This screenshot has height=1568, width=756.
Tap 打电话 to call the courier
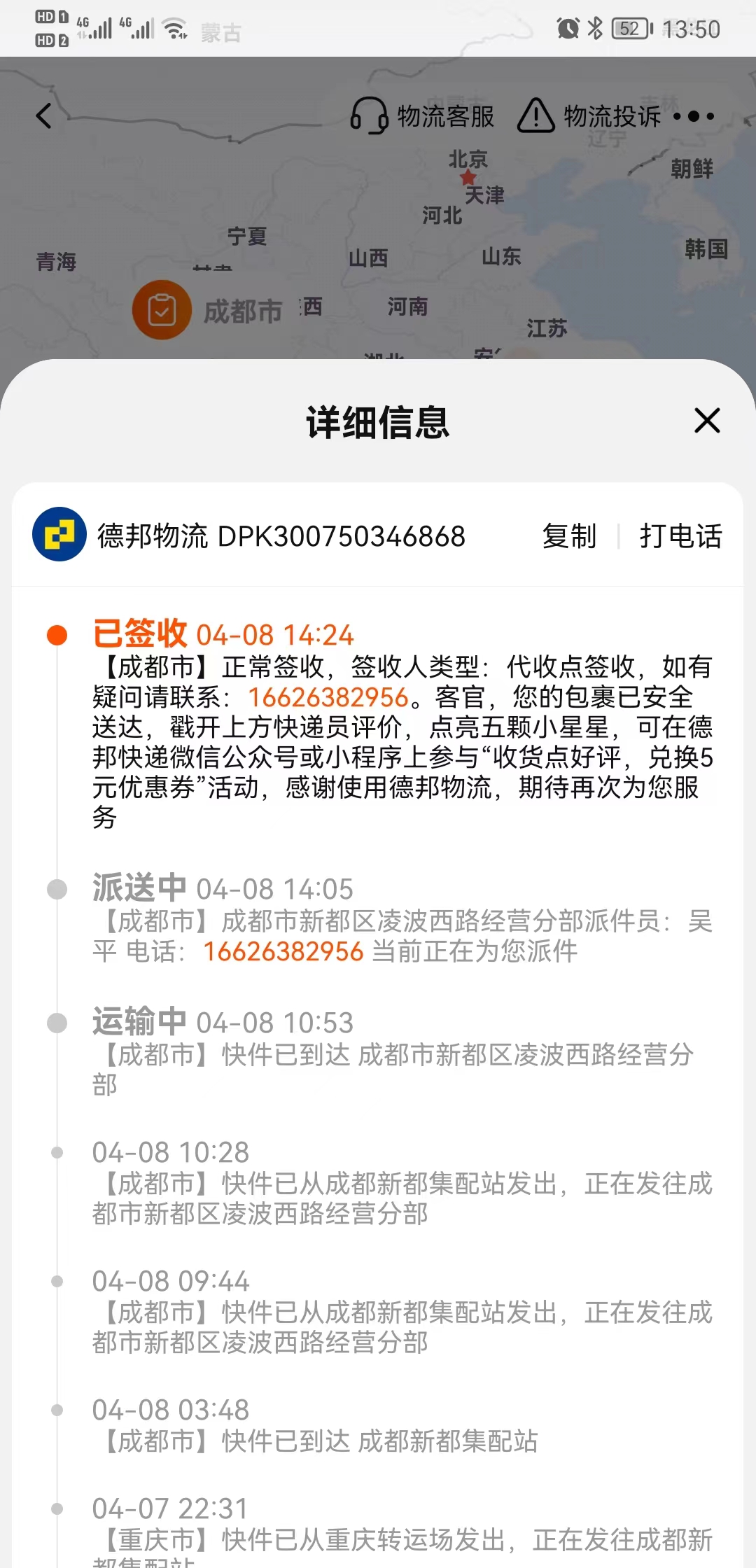[680, 536]
